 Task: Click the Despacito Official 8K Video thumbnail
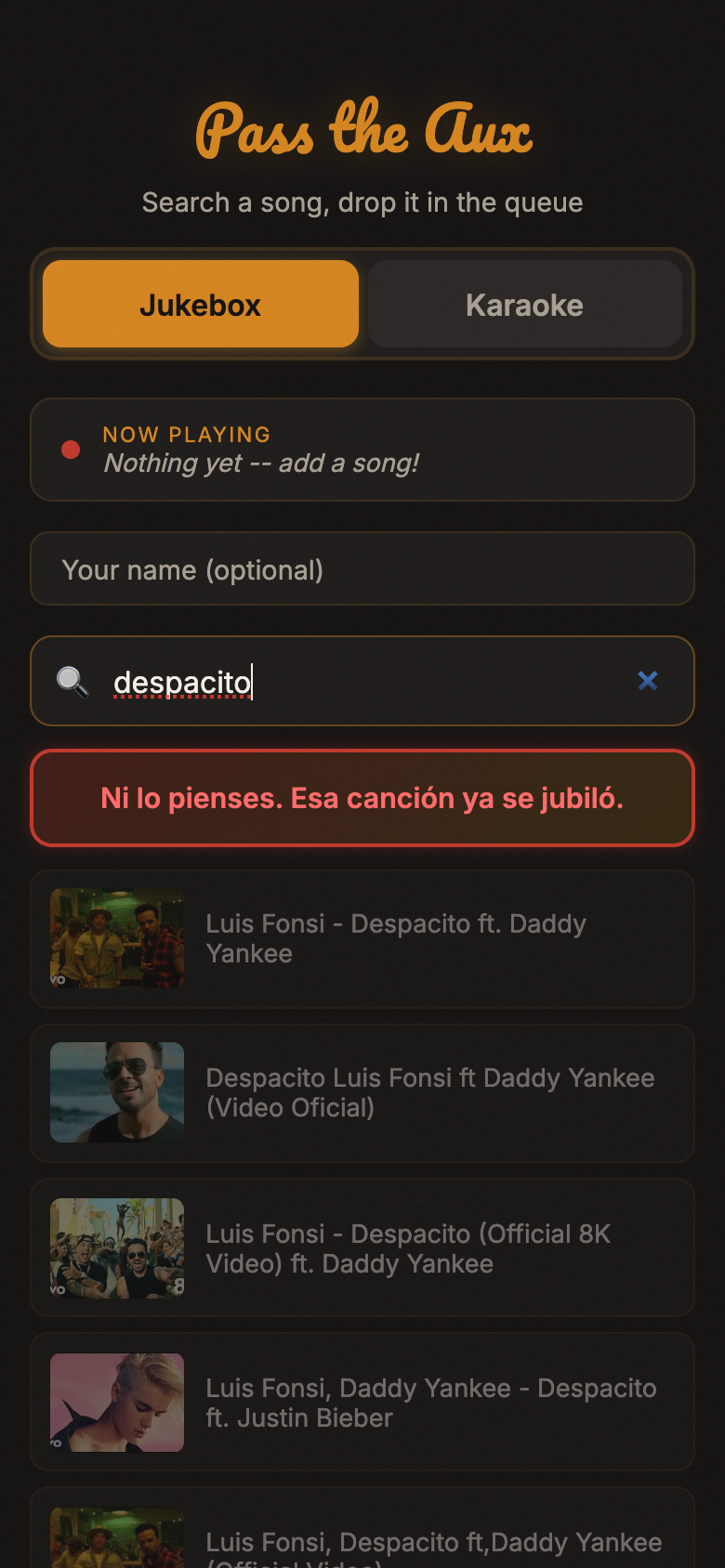(x=117, y=1248)
